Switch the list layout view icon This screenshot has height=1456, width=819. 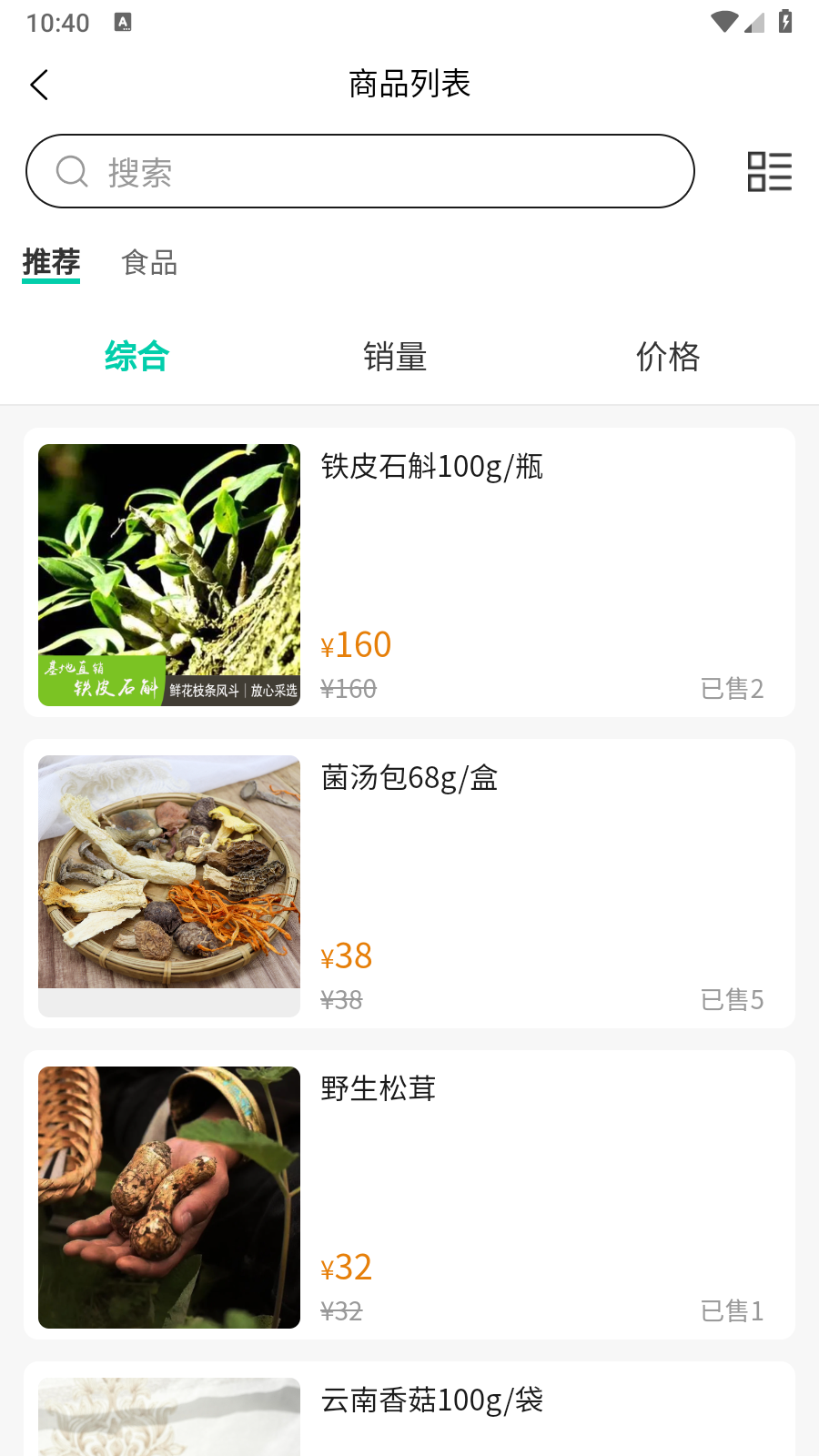(769, 171)
